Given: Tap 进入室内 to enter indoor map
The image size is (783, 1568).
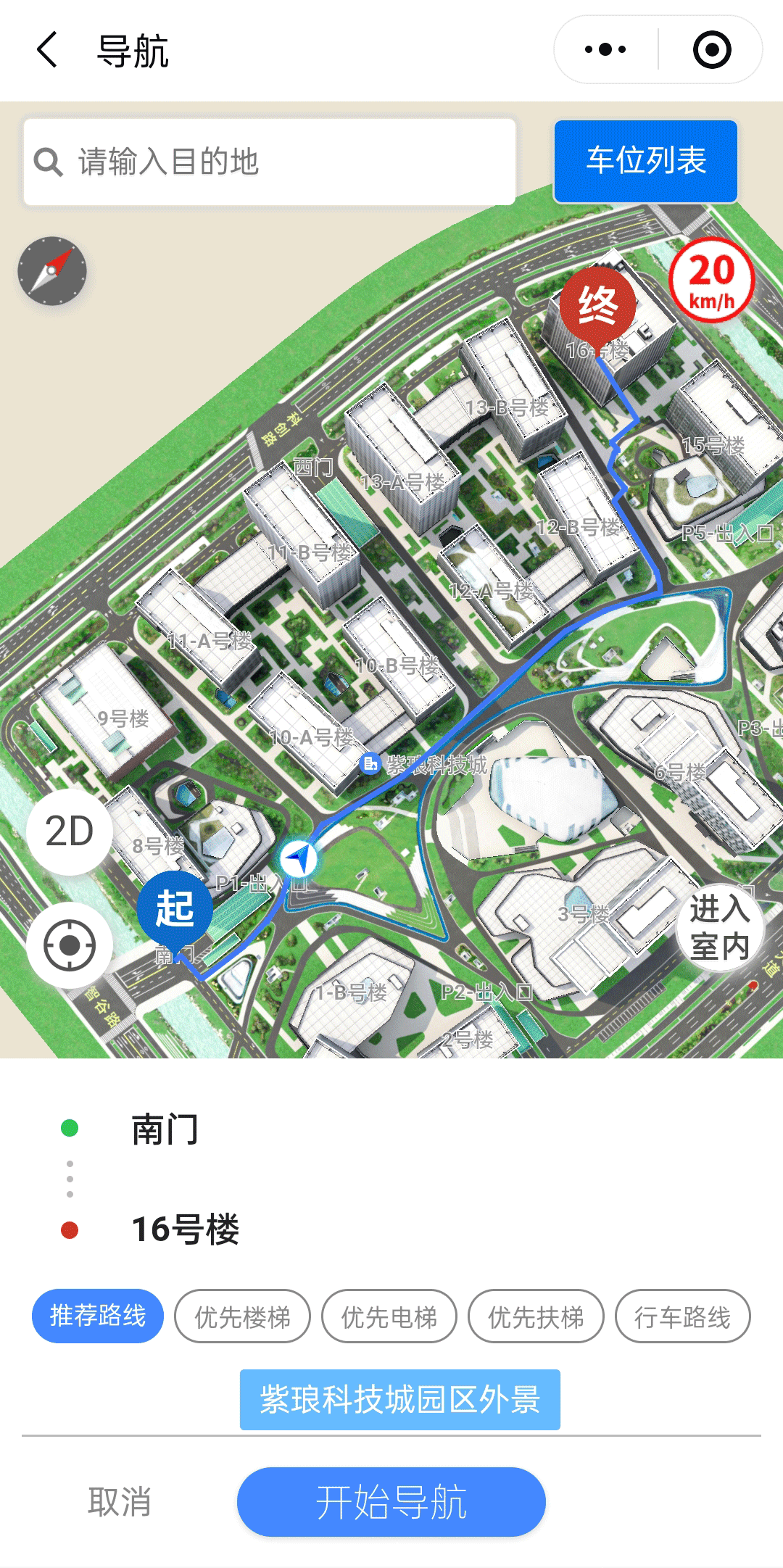Looking at the screenshot, I should click(719, 927).
